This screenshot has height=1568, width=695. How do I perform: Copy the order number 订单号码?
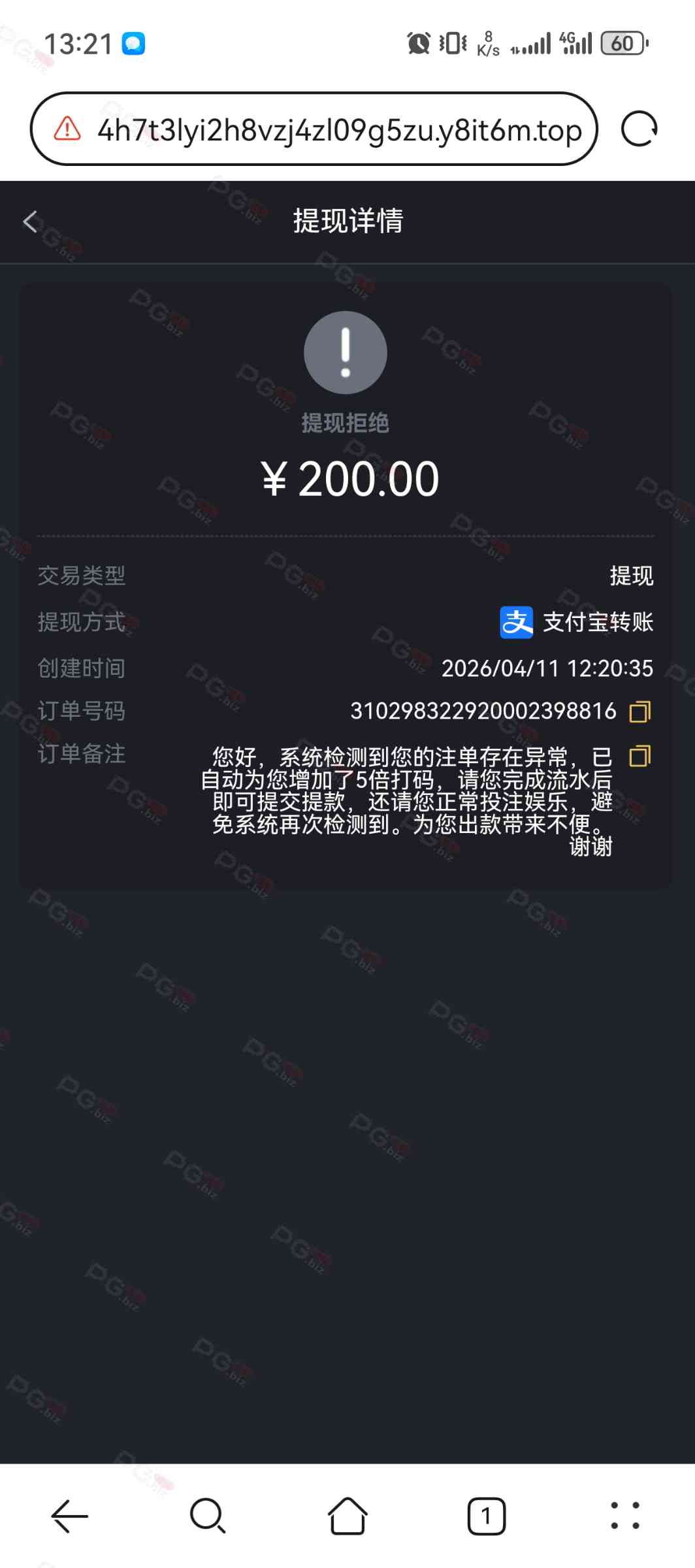pos(639,711)
